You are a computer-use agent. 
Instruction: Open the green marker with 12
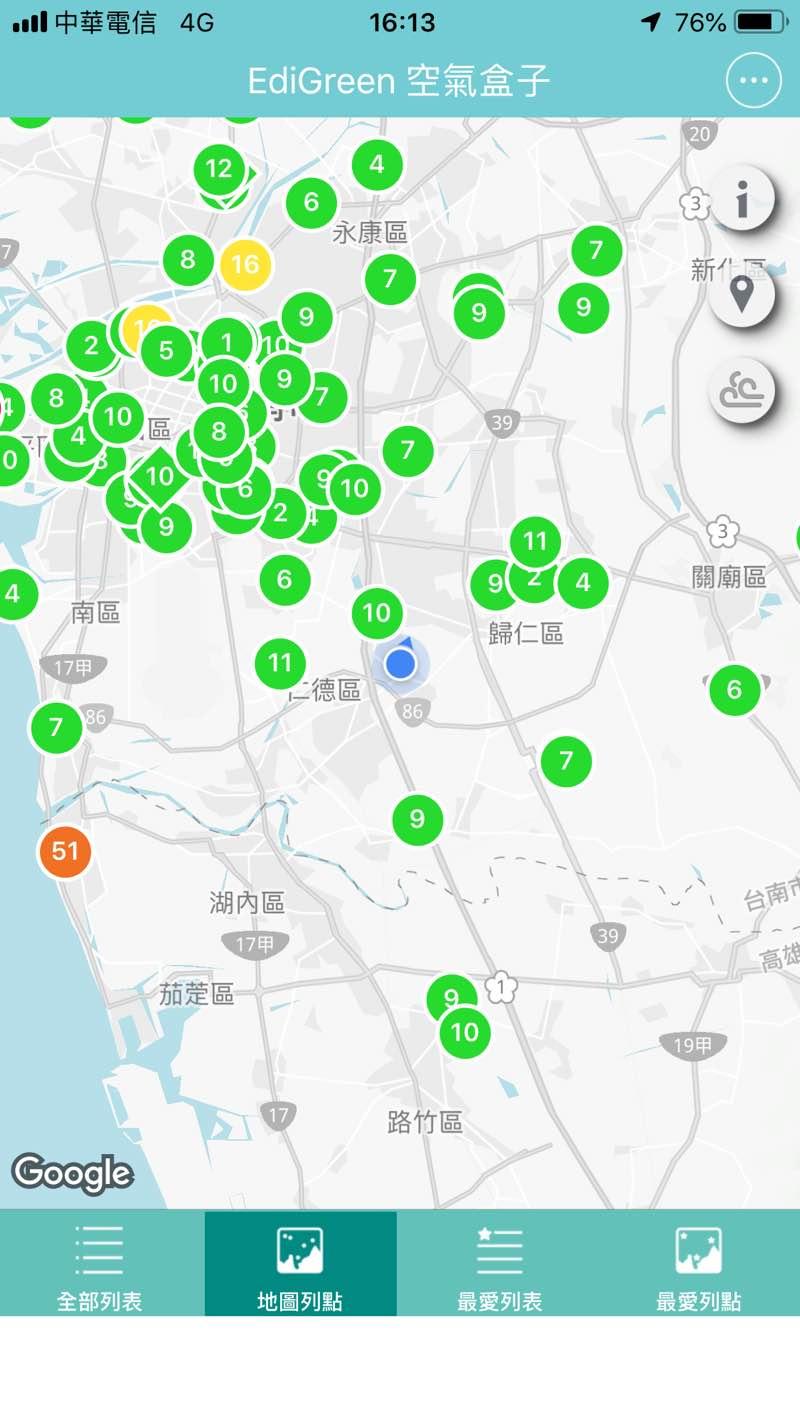tap(219, 168)
